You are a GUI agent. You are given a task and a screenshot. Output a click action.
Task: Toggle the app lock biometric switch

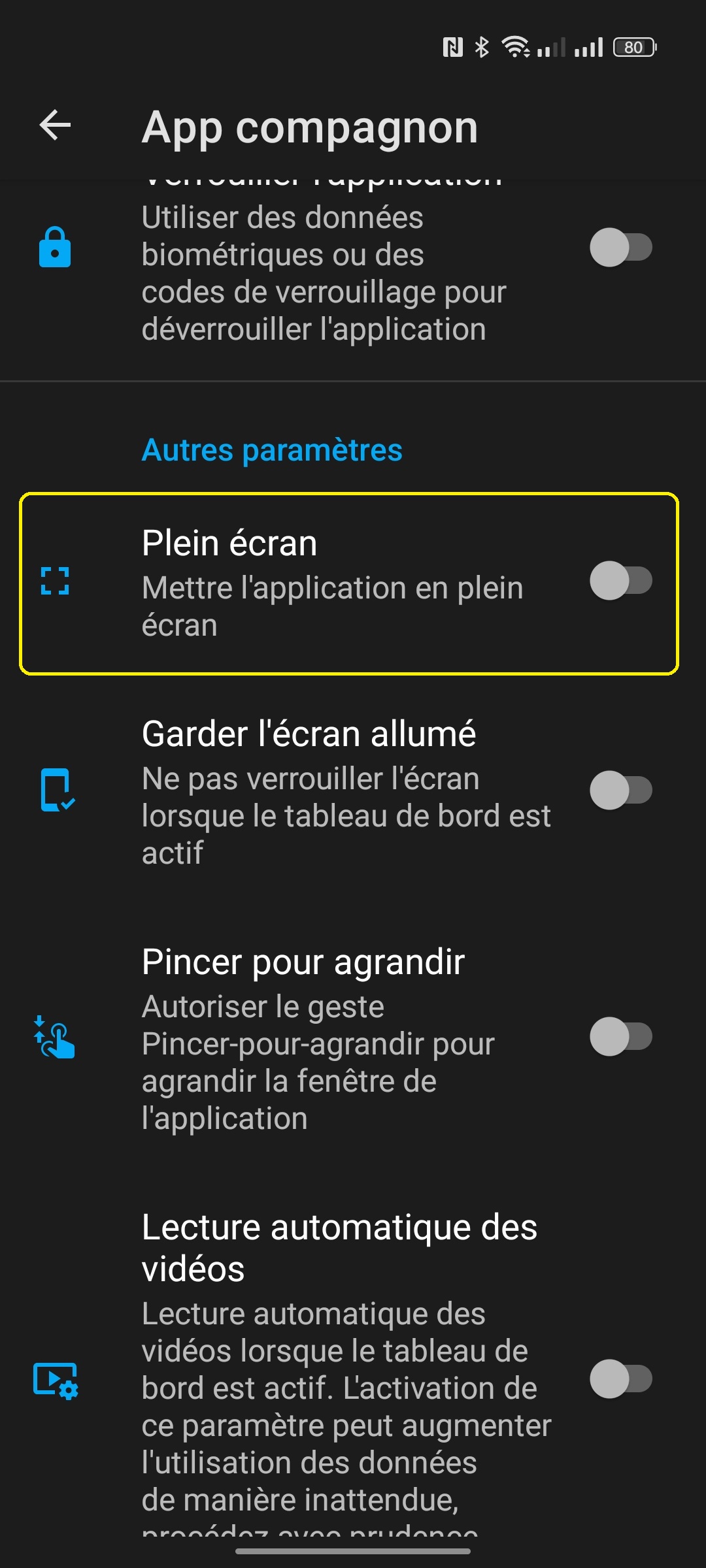click(621, 247)
